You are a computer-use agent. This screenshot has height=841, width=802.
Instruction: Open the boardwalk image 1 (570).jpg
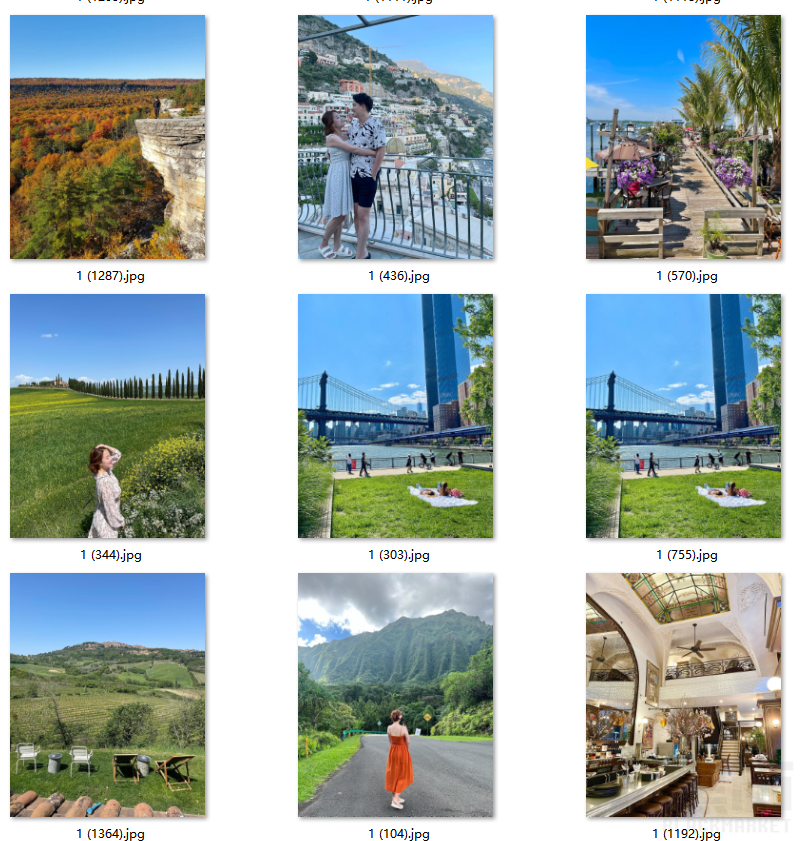point(684,137)
